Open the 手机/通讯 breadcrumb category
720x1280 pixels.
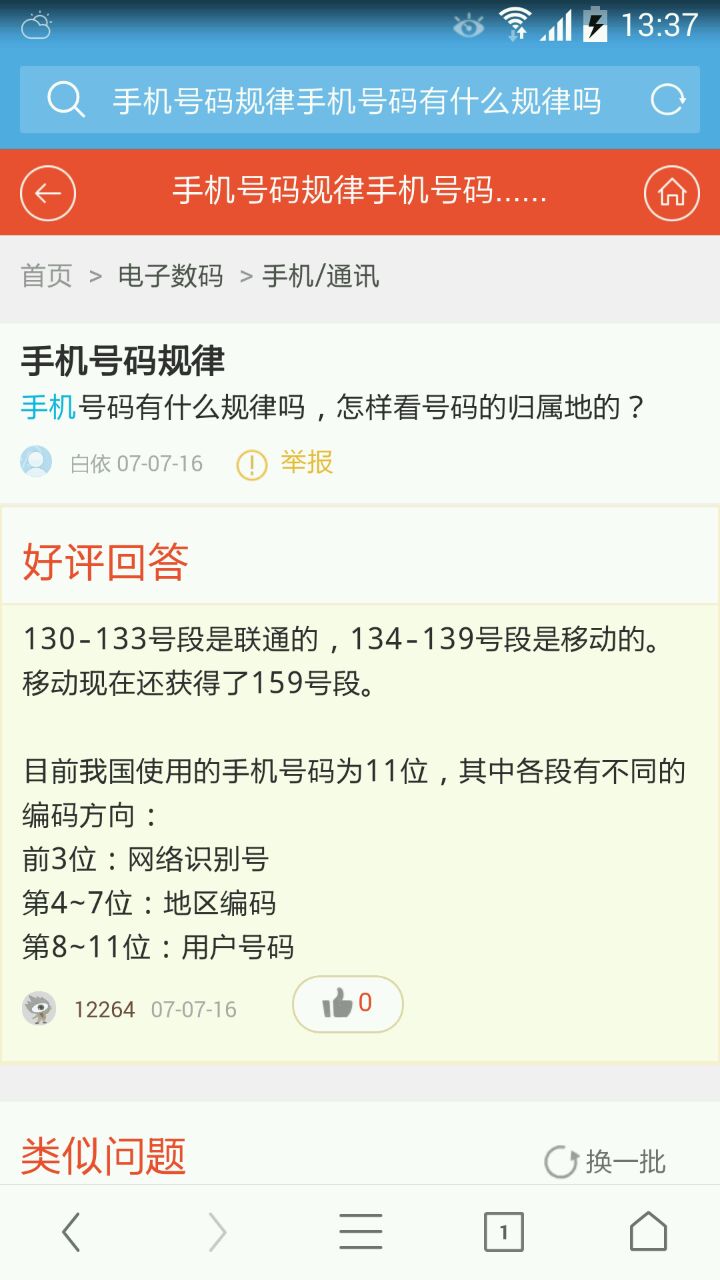tap(321, 276)
